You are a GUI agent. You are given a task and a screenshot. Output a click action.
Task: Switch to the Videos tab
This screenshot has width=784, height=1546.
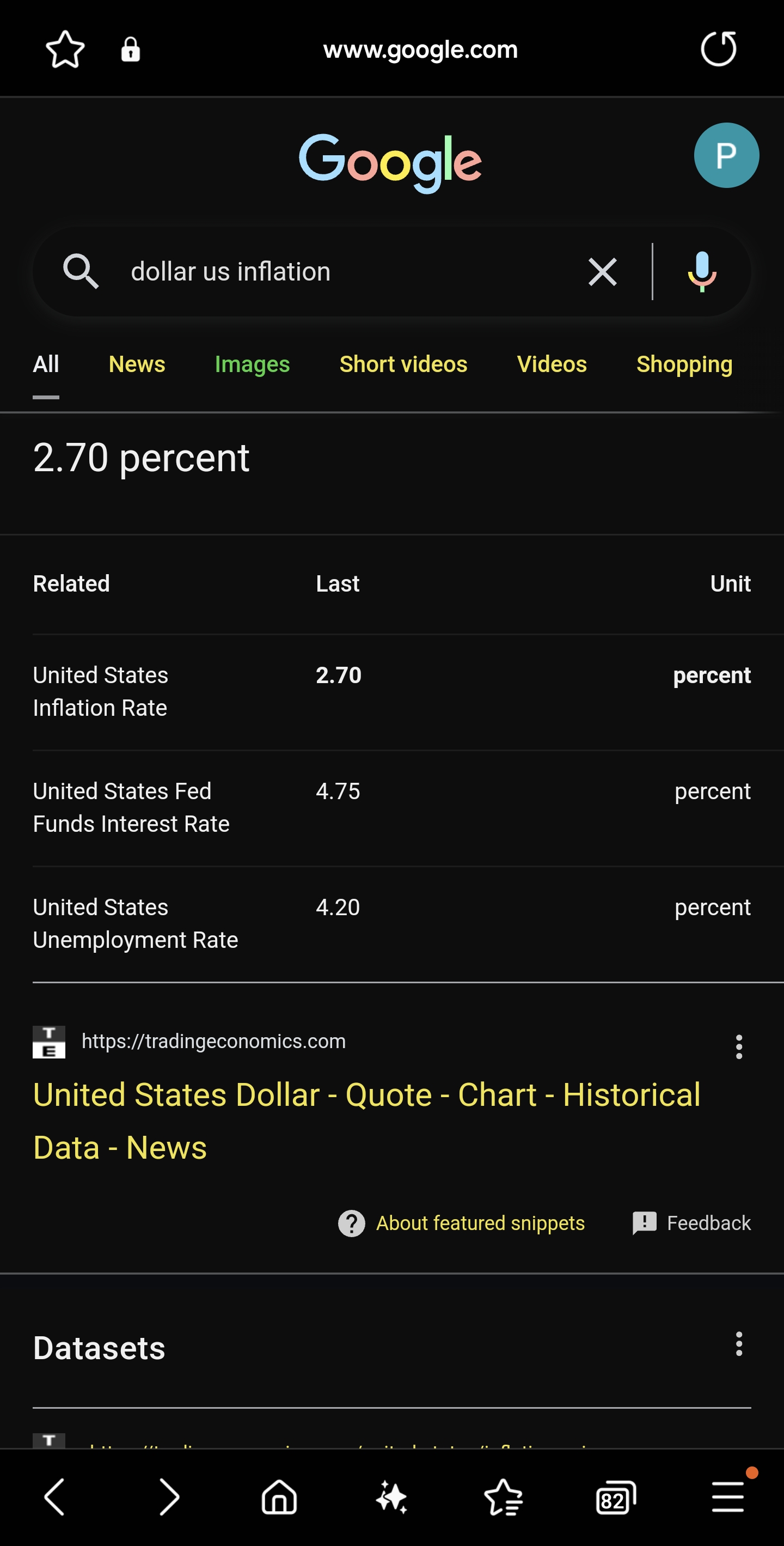552,364
